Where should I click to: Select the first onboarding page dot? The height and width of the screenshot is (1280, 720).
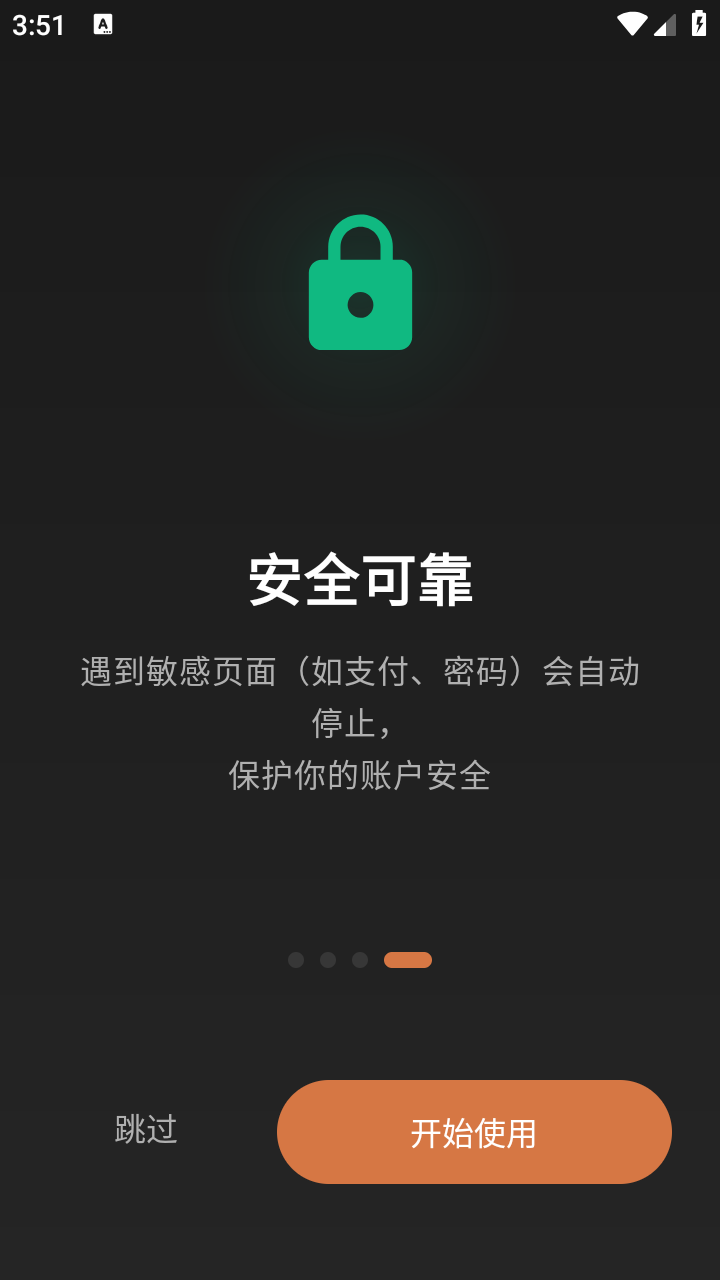tap(295, 960)
